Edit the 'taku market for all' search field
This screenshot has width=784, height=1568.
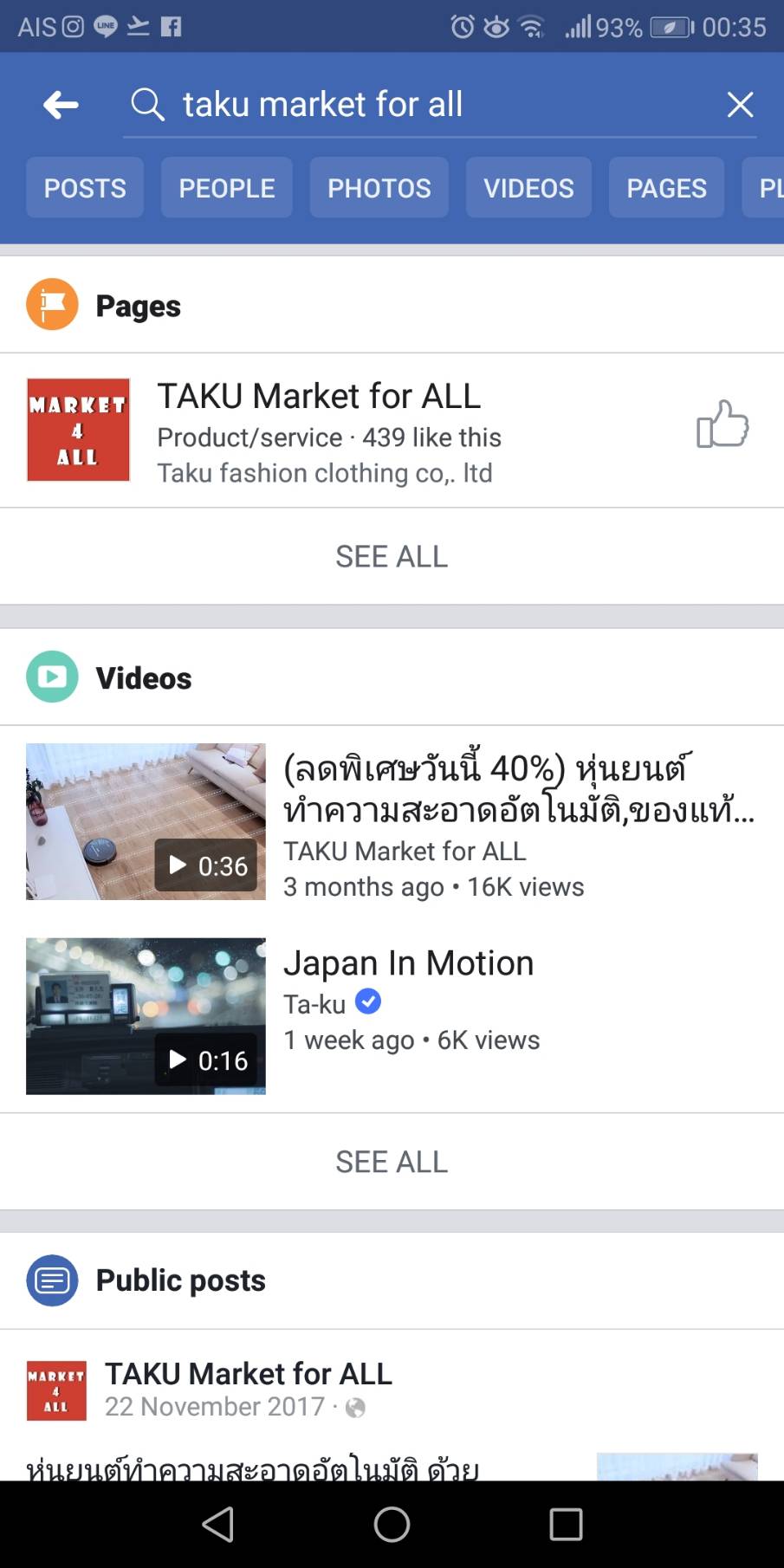point(416,105)
